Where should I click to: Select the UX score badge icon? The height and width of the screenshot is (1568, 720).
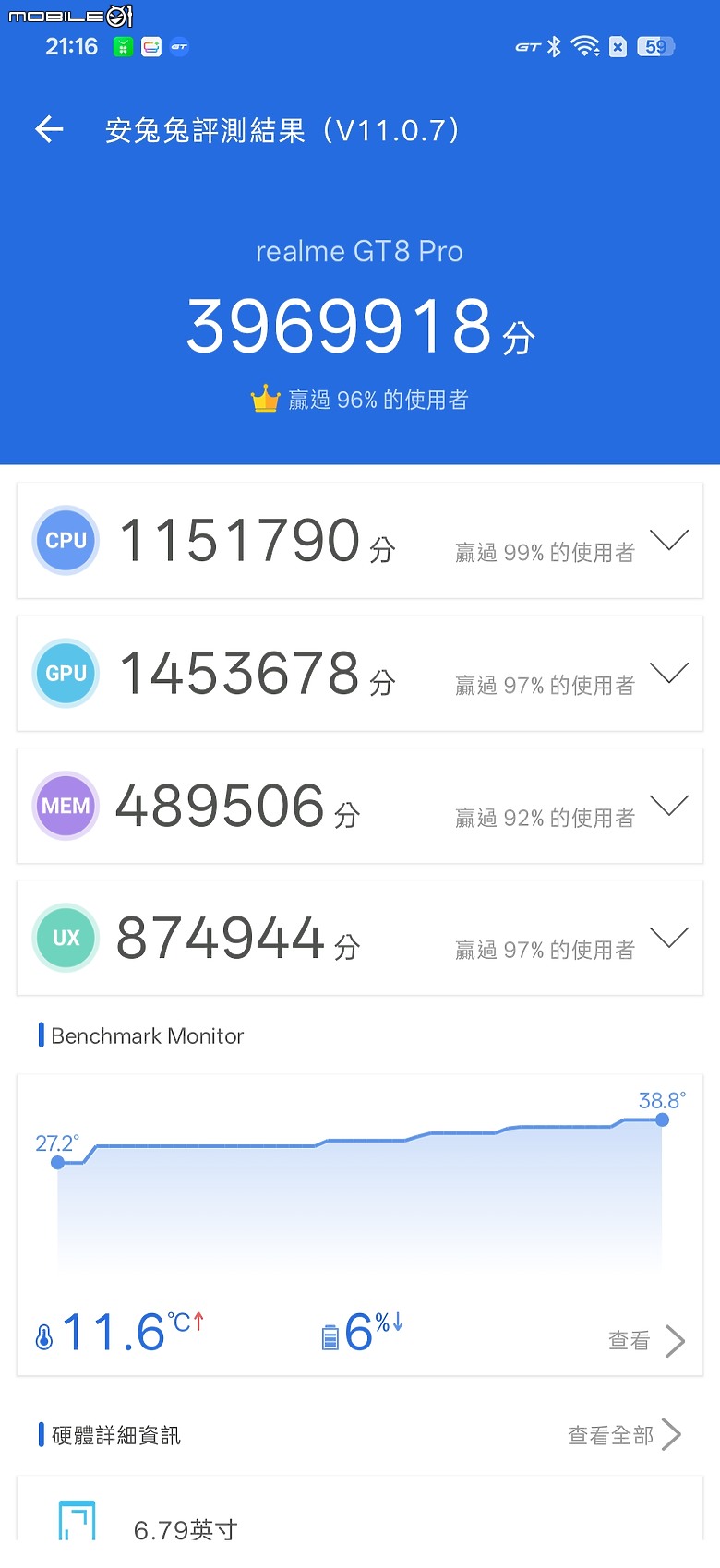pyautogui.click(x=65, y=938)
